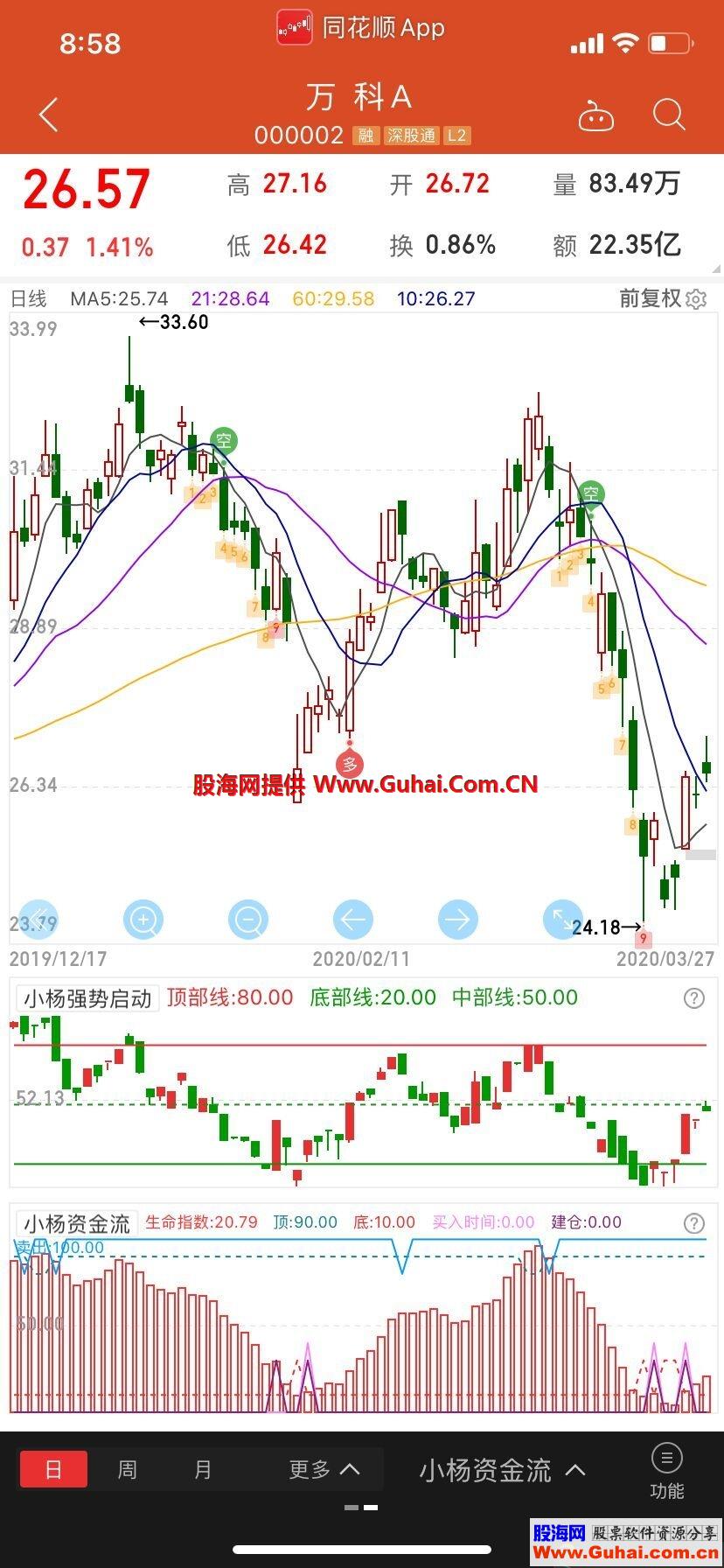
Task: Select the 日 daily chart tab
Action: 53,1469
